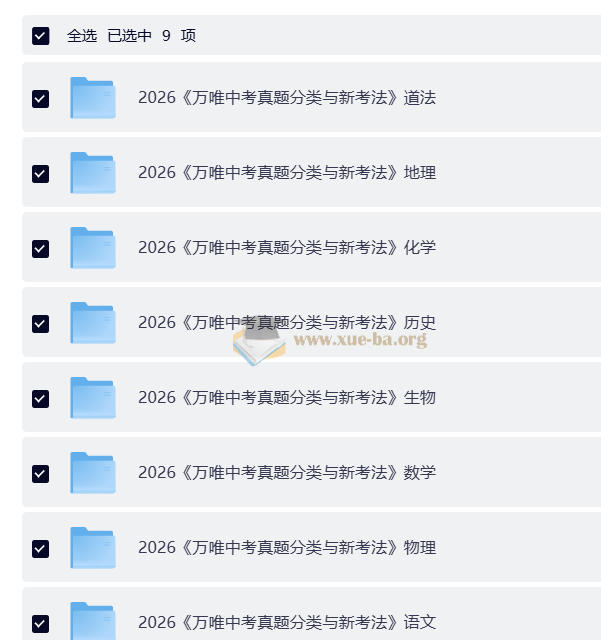Uncheck the 全选 select-all checkbox
601x642 pixels.
pyautogui.click(x=40, y=36)
